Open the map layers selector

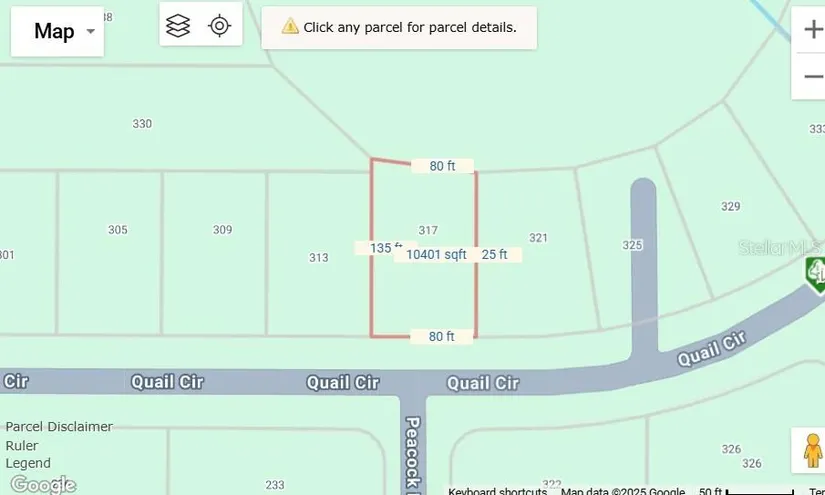(x=178, y=26)
